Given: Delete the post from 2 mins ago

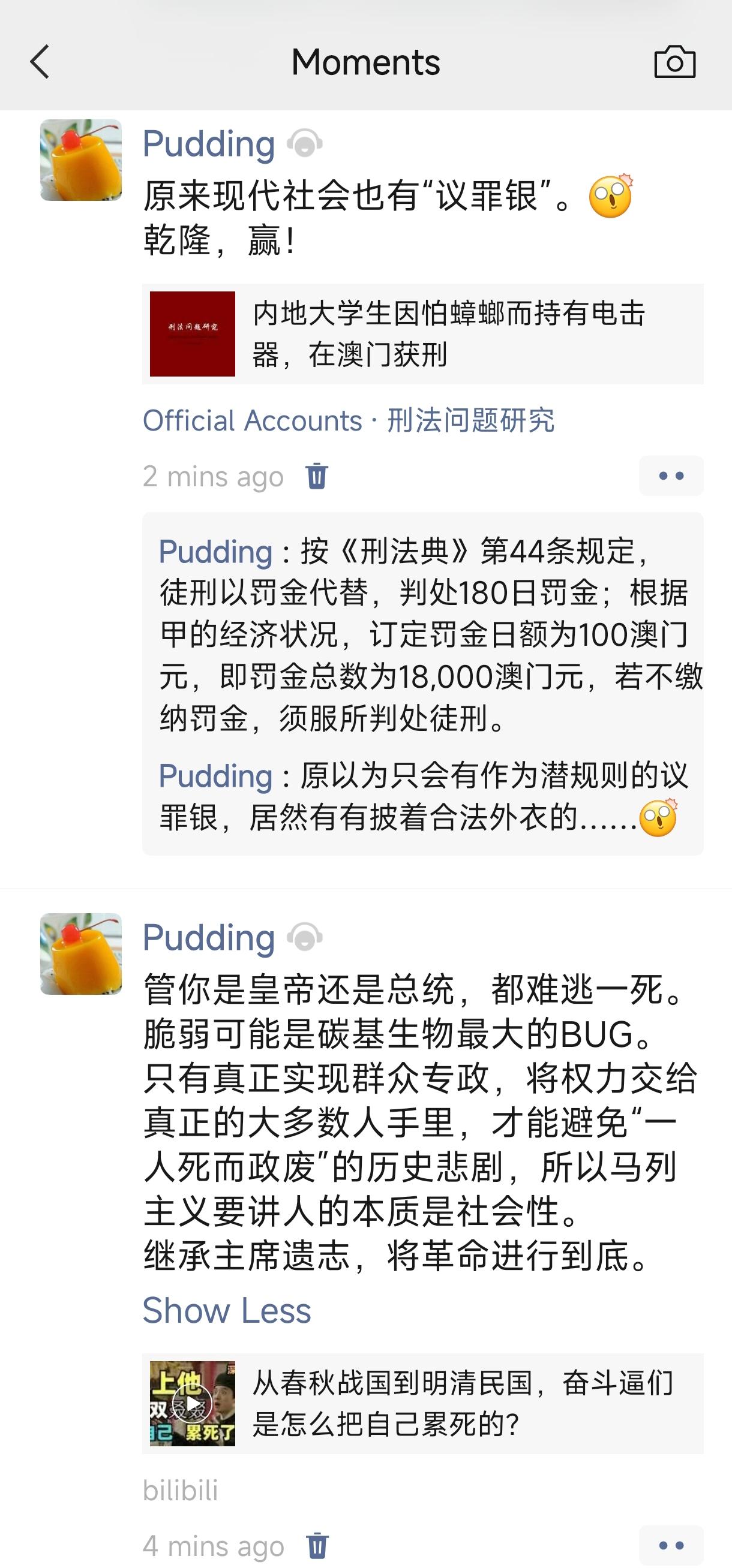Looking at the screenshot, I should tap(317, 476).
